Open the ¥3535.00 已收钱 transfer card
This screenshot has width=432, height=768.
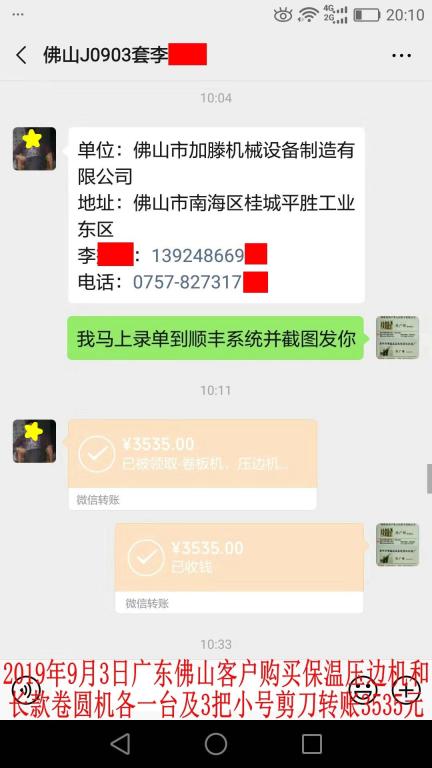click(x=240, y=567)
